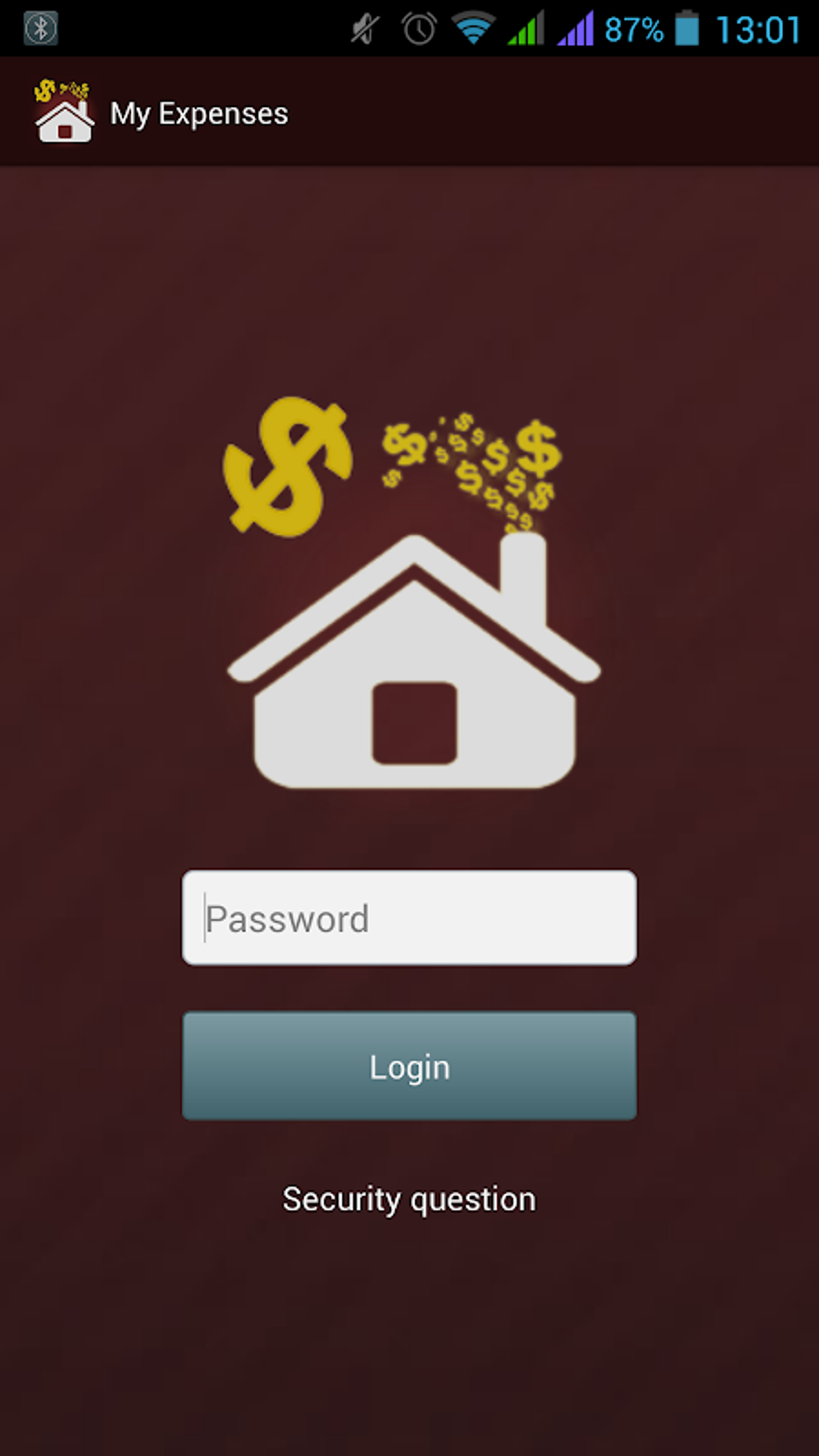Tap the small dollar signs above the chimney

474,458
